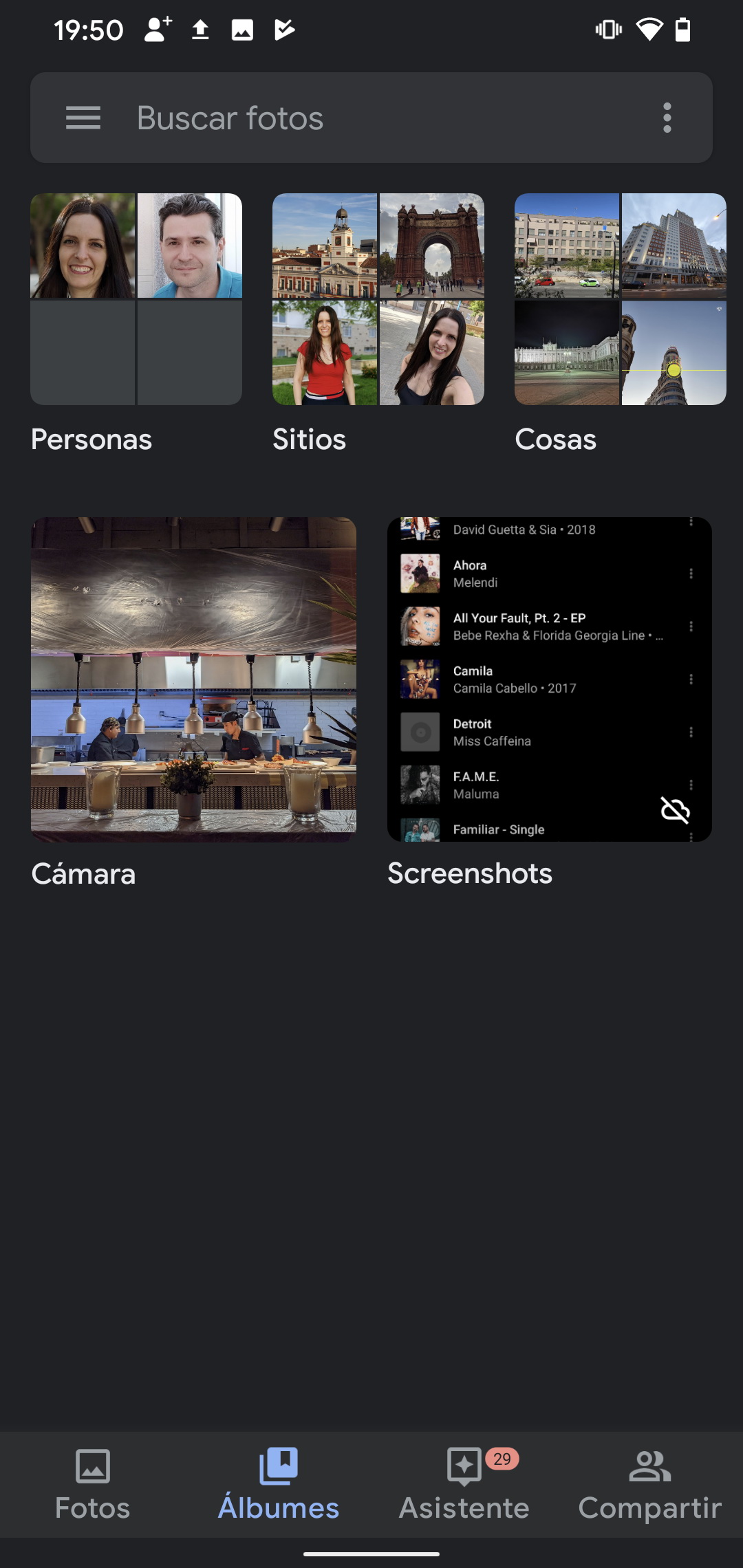743x1568 pixels.
Task: Switch to the Compartir tab
Action: pyautogui.click(x=650, y=1484)
